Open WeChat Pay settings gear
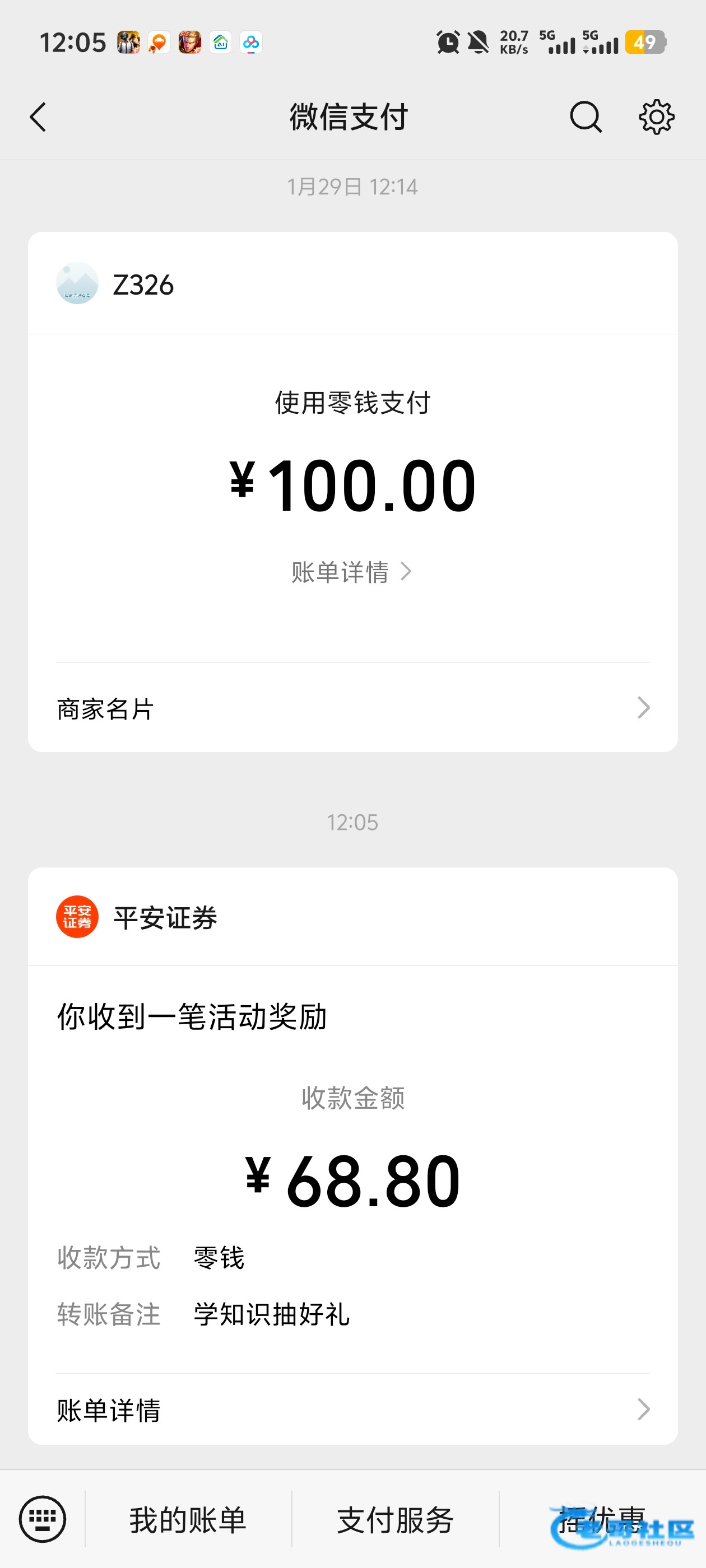The height and width of the screenshot is (1568, 706). click(x=656, y=117)
